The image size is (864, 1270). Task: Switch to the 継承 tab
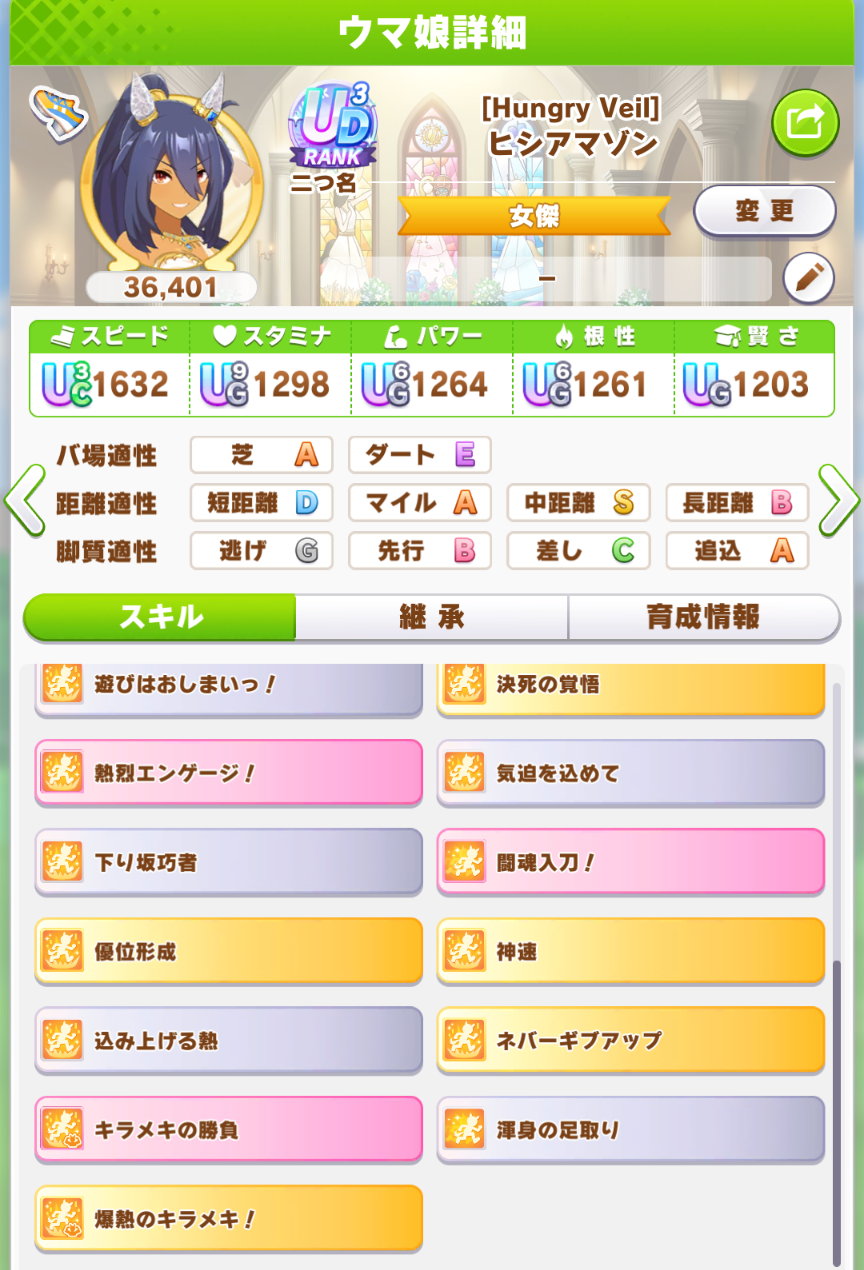pyautogui.click(x=431, y=617)
